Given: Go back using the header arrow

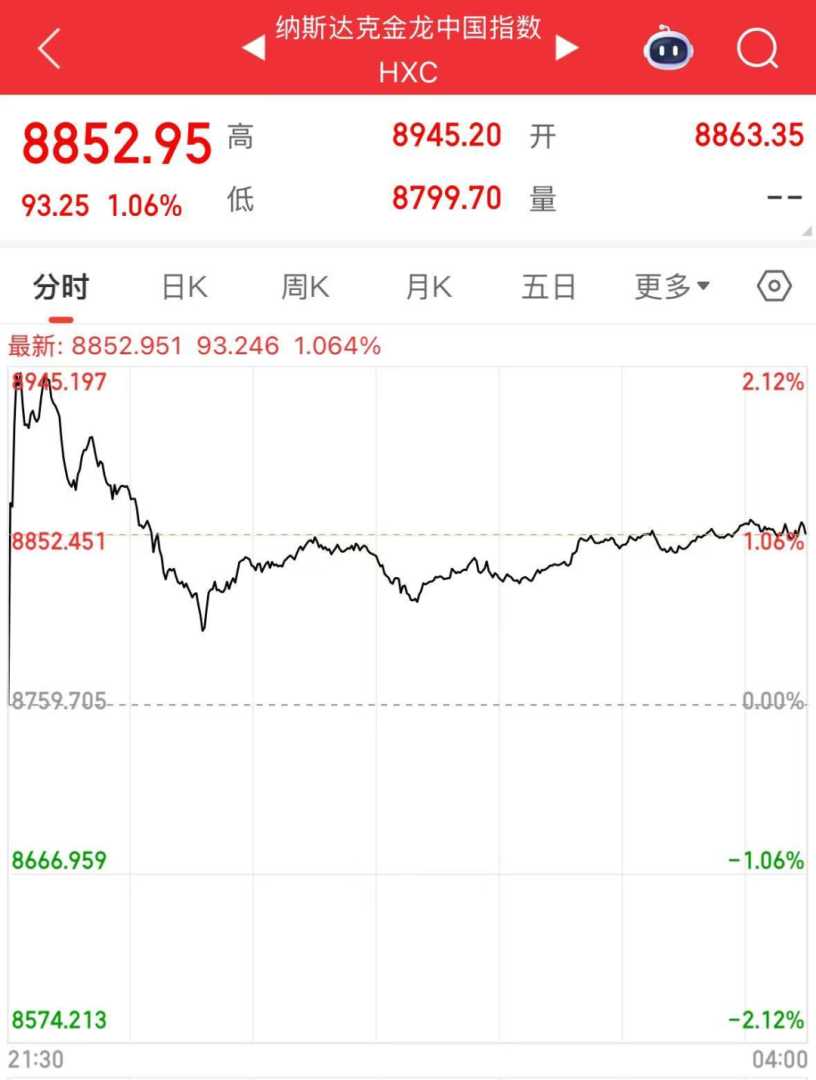Looking at the screenshot, I should point(49,48).
